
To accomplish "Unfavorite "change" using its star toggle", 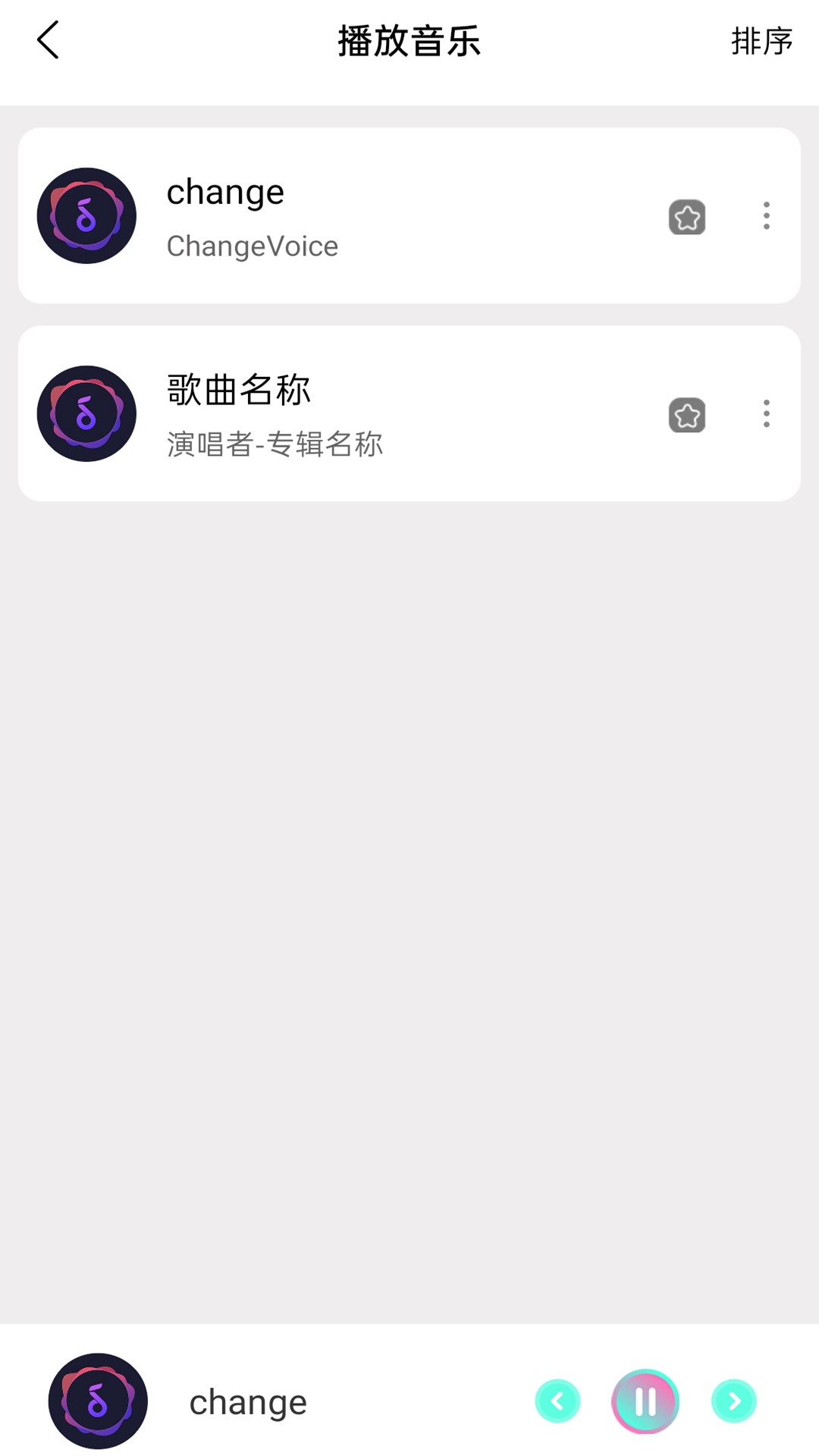I will tap(686, 217).
